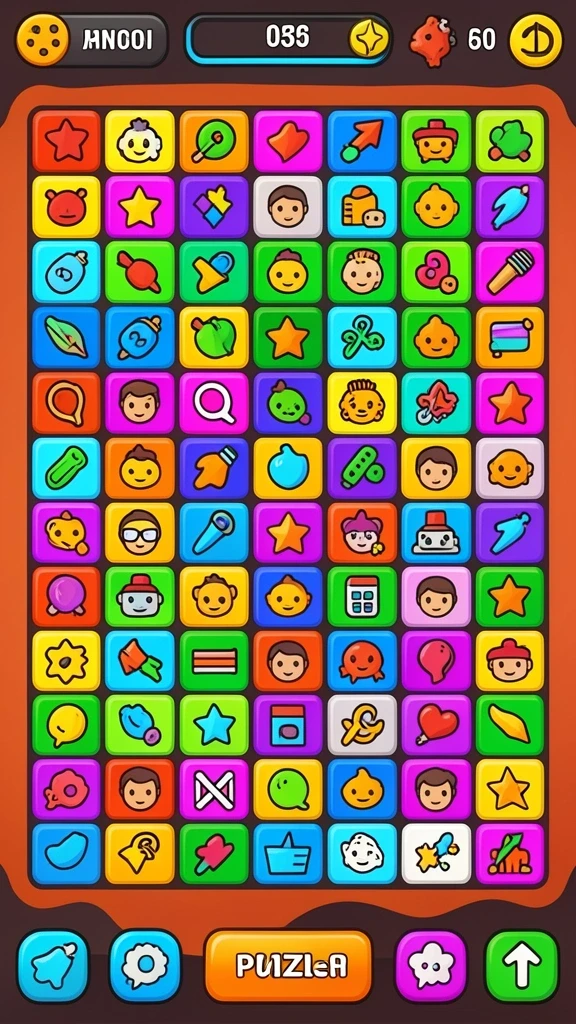Select the blue star tile on green
Viewport: 576px width, 1024px height.
214,726
